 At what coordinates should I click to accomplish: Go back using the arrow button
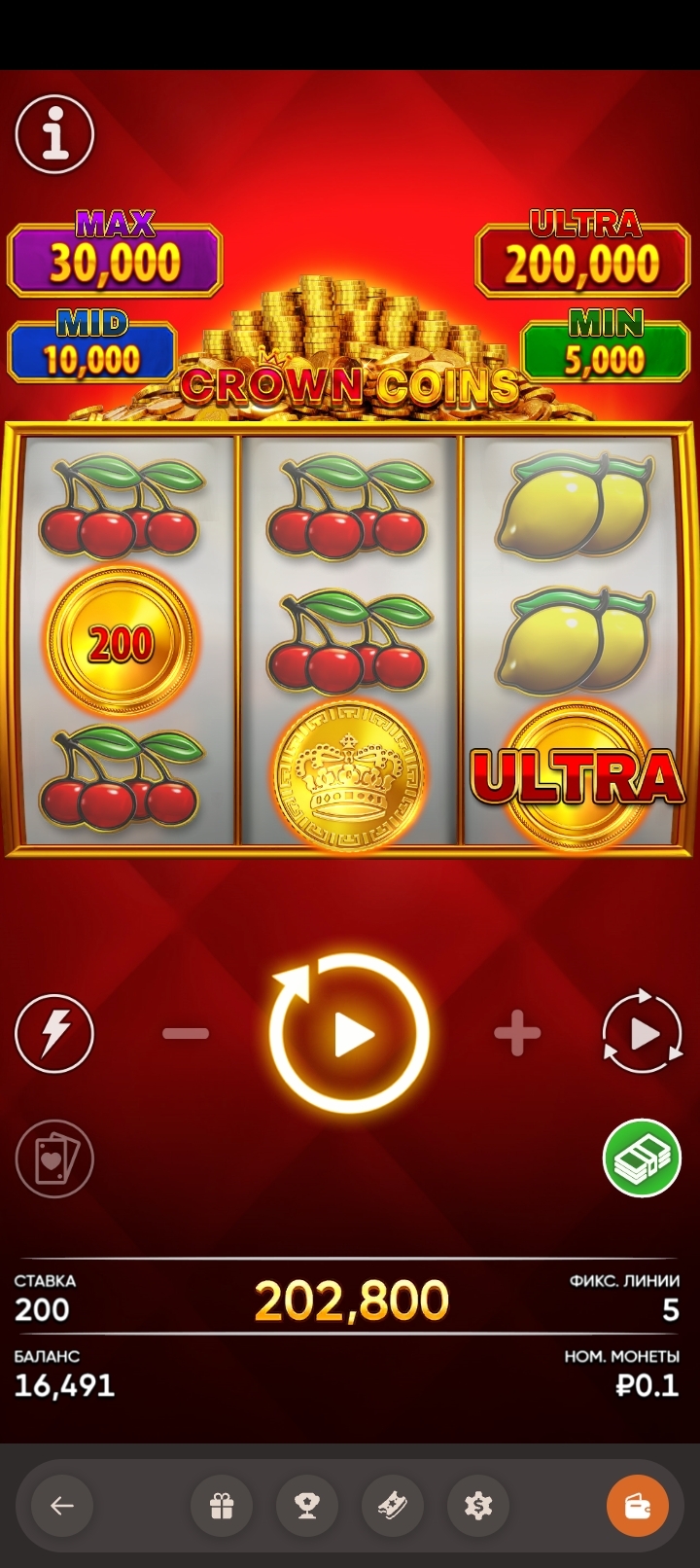(62, 1506)
